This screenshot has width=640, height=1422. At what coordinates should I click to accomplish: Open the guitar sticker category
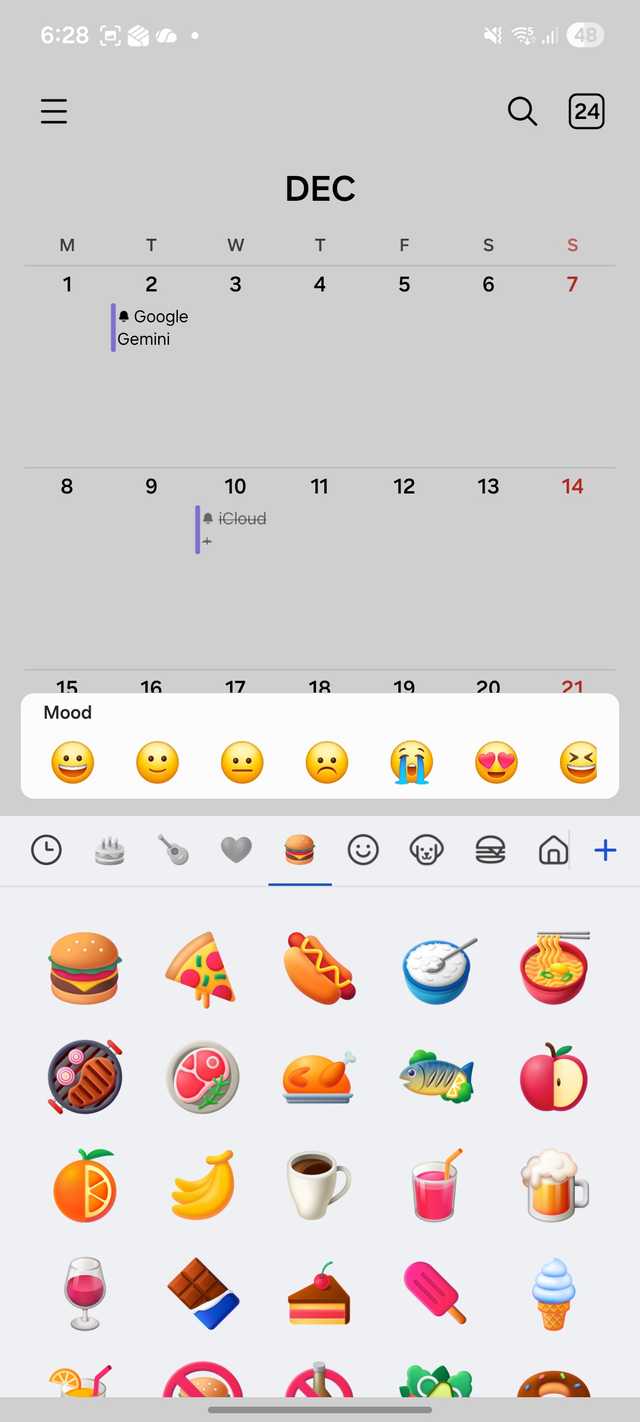[x=173, y=851]
